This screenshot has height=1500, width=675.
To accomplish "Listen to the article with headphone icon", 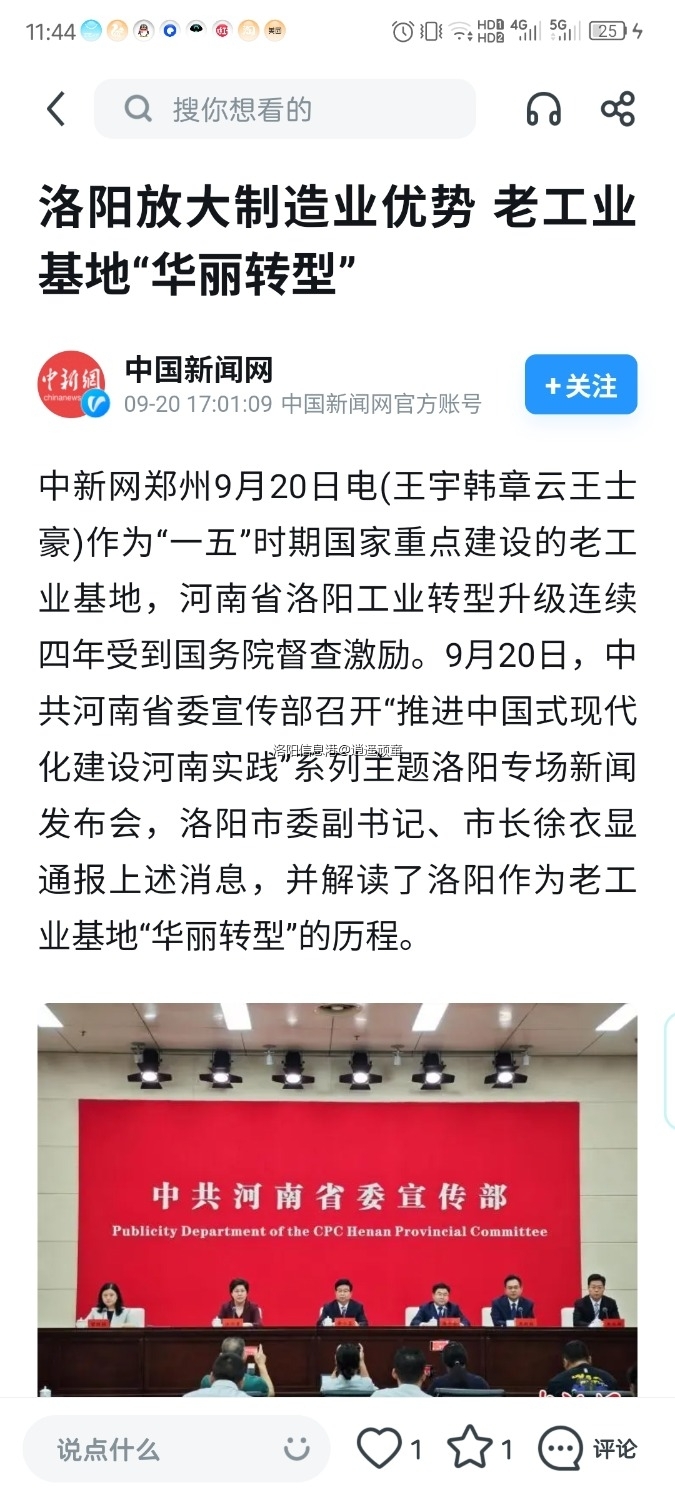I will tap(544, 109).
